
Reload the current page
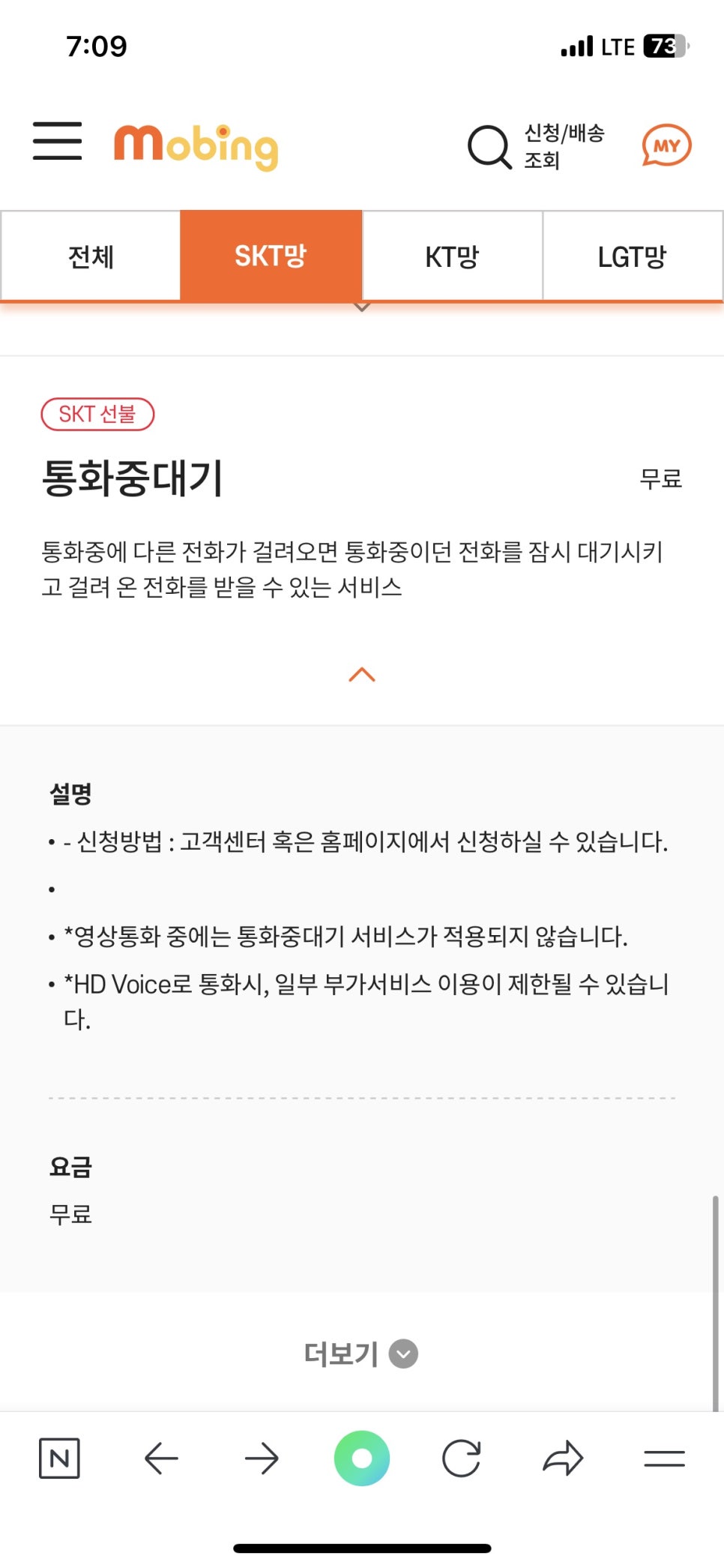(462, 1459)
